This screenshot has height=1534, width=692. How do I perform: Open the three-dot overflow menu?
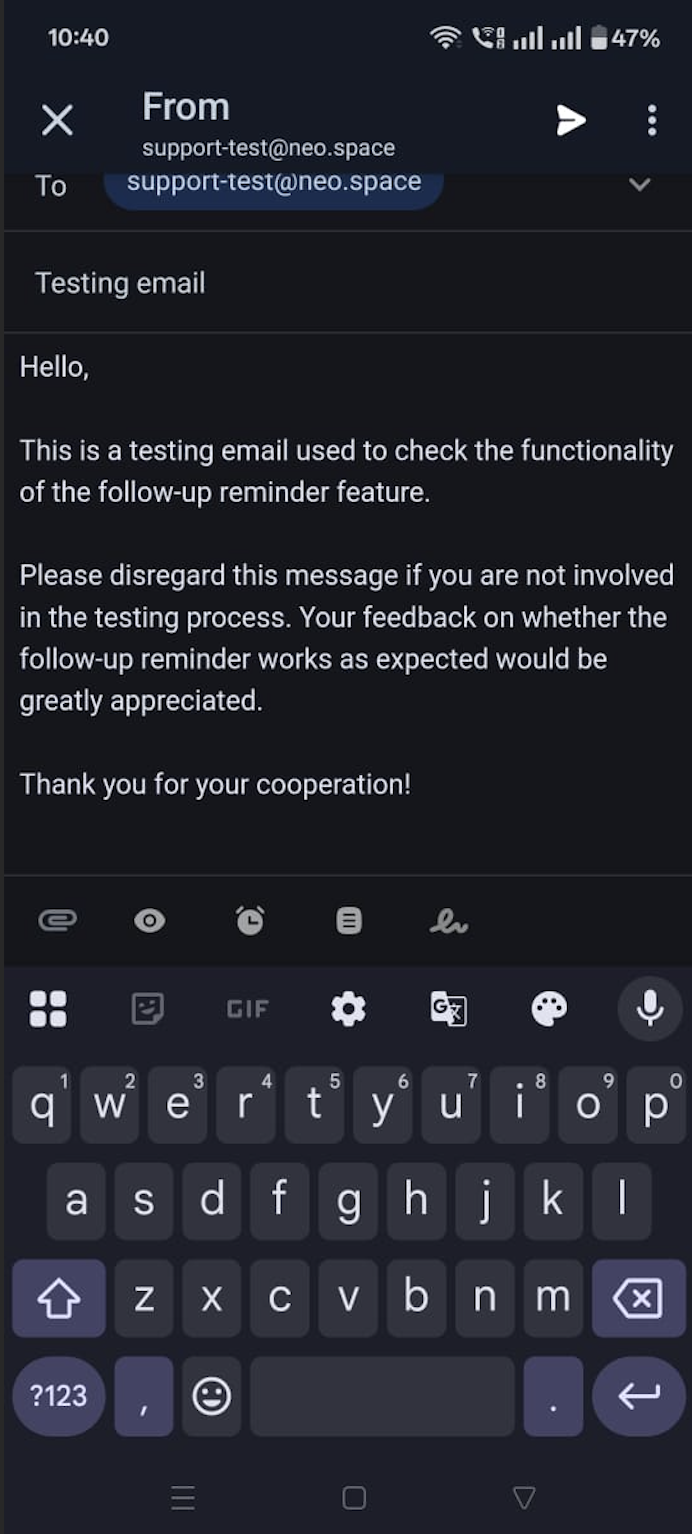[652, 120]
